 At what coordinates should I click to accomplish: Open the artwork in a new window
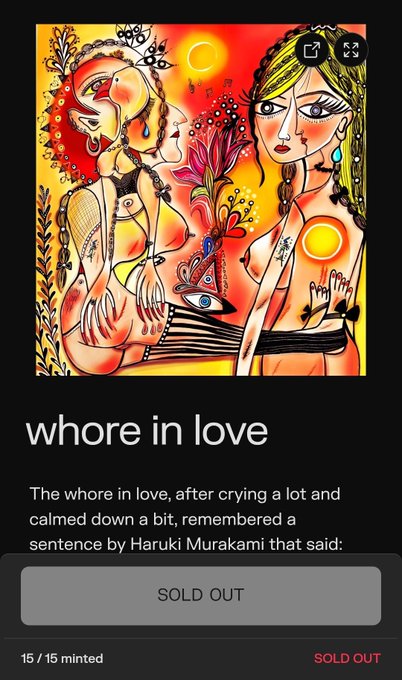(x=311, y=50)
